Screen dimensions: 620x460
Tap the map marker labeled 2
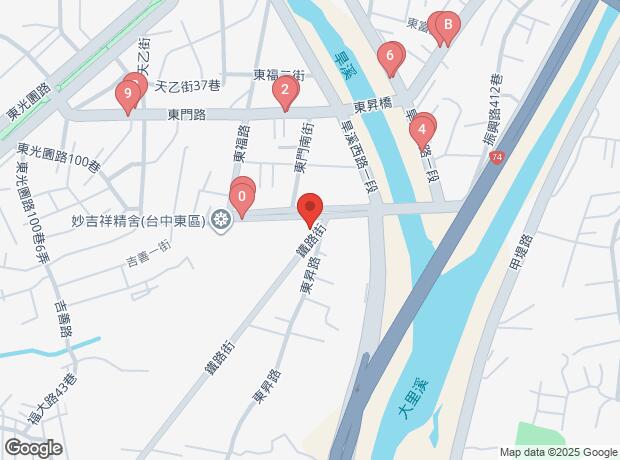click(285, 93)
